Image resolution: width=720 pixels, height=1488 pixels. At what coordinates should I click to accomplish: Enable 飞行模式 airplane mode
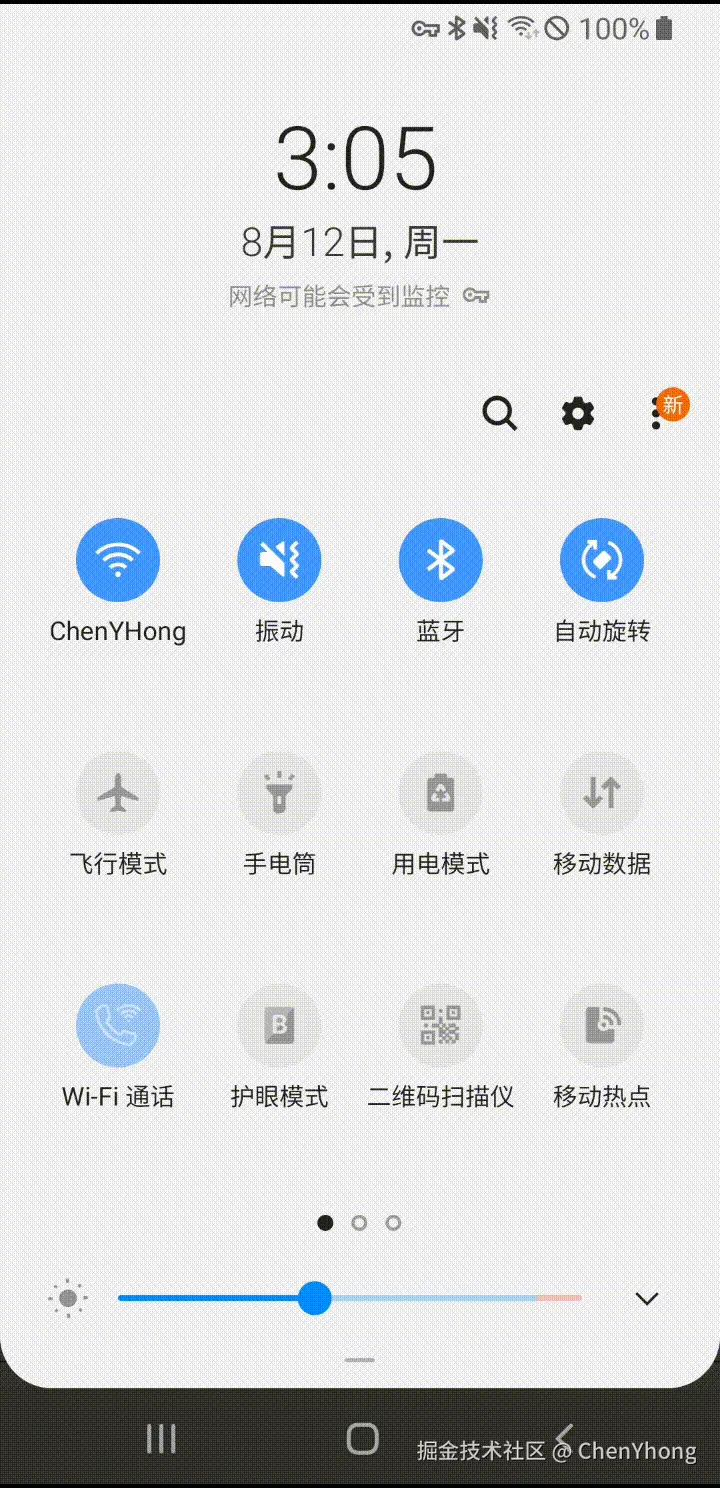click(118, 793)
